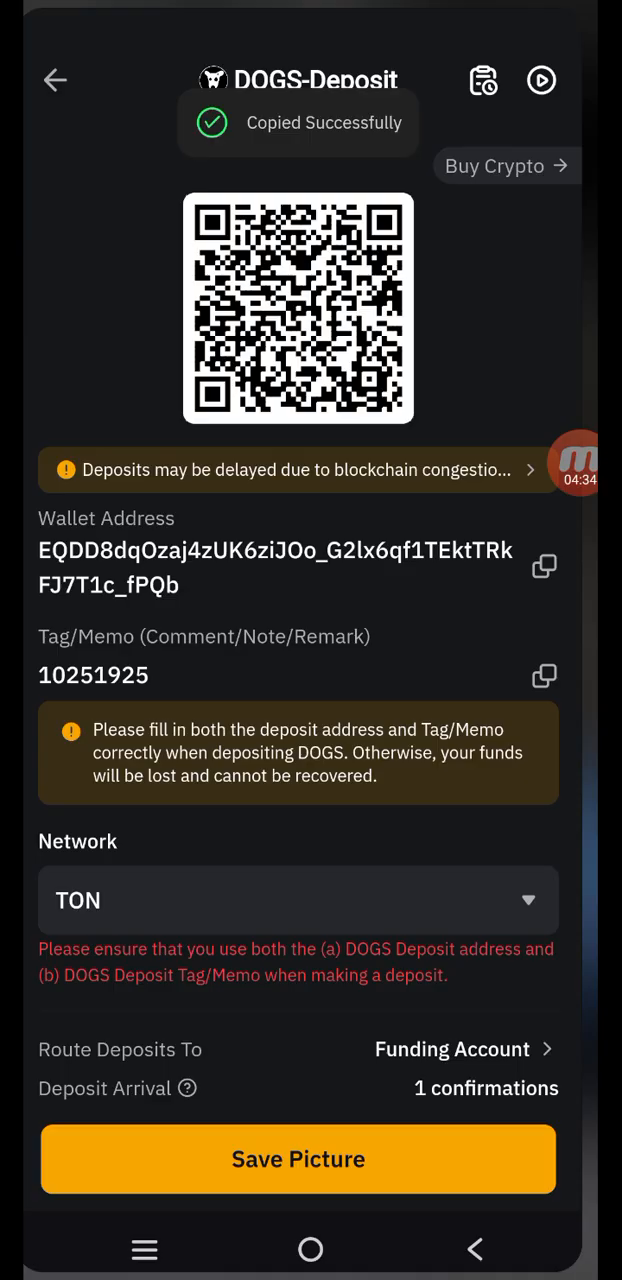Expand the TON network dropdown
This screenshot has height=1280, width=622.
click(x=298, y=900)
